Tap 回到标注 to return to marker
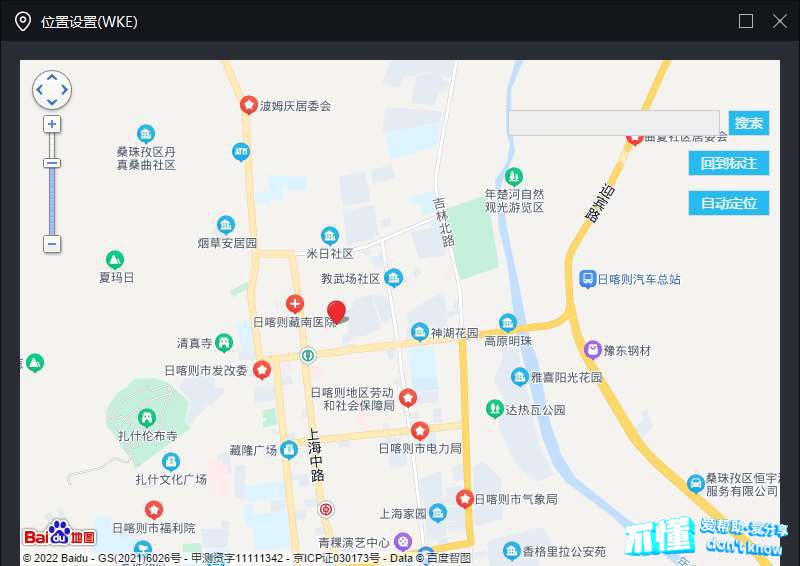800x566 pixels. 728,163
